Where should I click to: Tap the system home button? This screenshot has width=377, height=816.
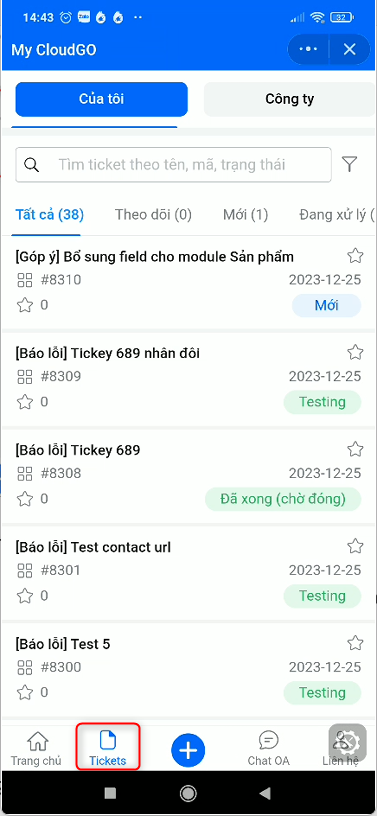[x=188, y=793]
